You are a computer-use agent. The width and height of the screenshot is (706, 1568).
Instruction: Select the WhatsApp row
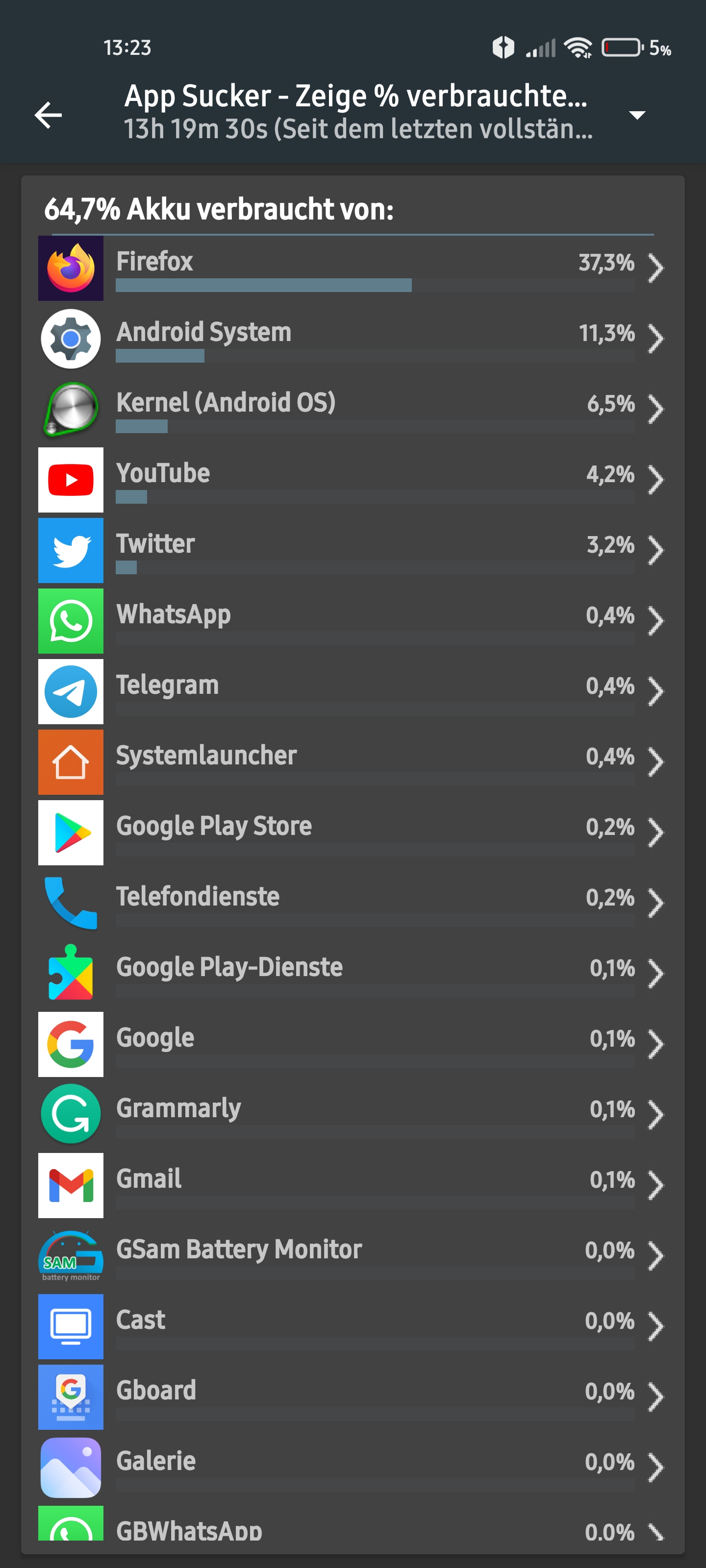pos(353,621)
